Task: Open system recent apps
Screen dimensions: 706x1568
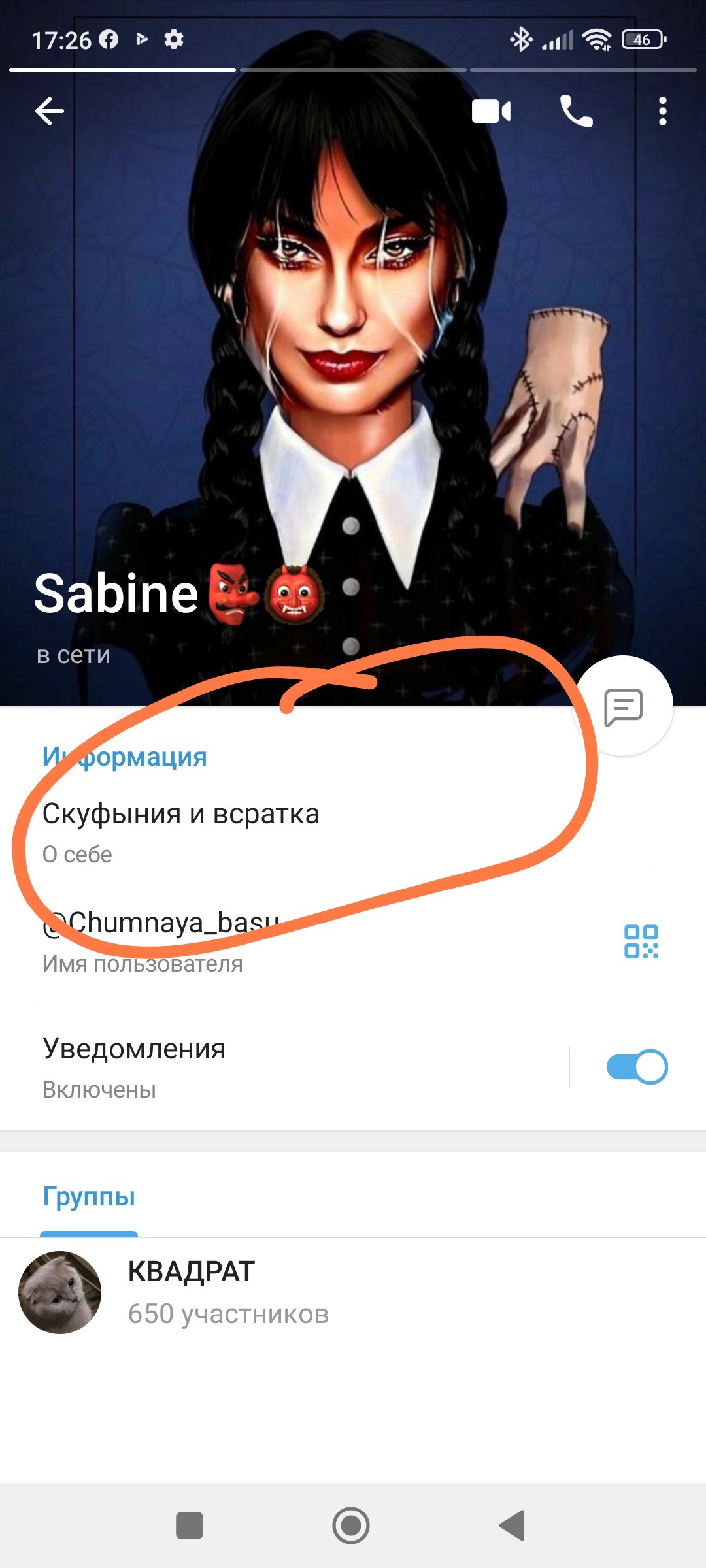Action: 190,1526
